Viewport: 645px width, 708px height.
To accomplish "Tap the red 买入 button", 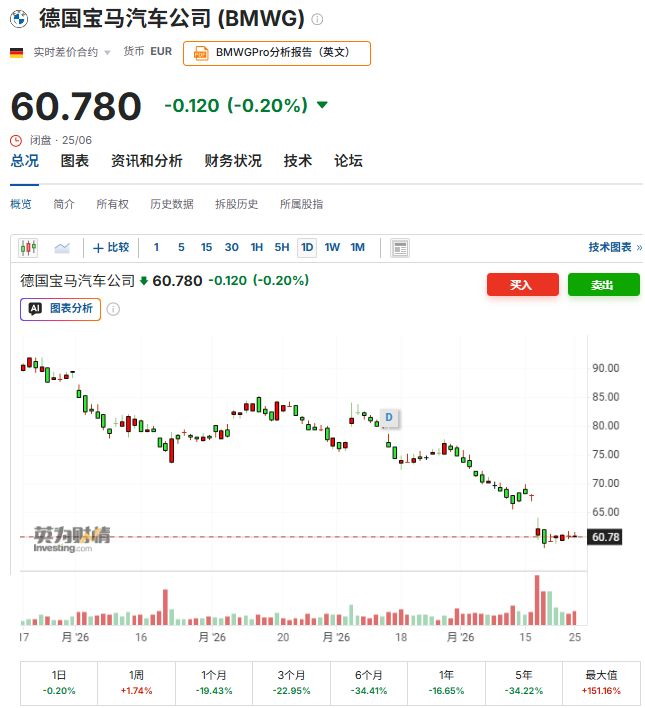I will [x=523, y=285].
